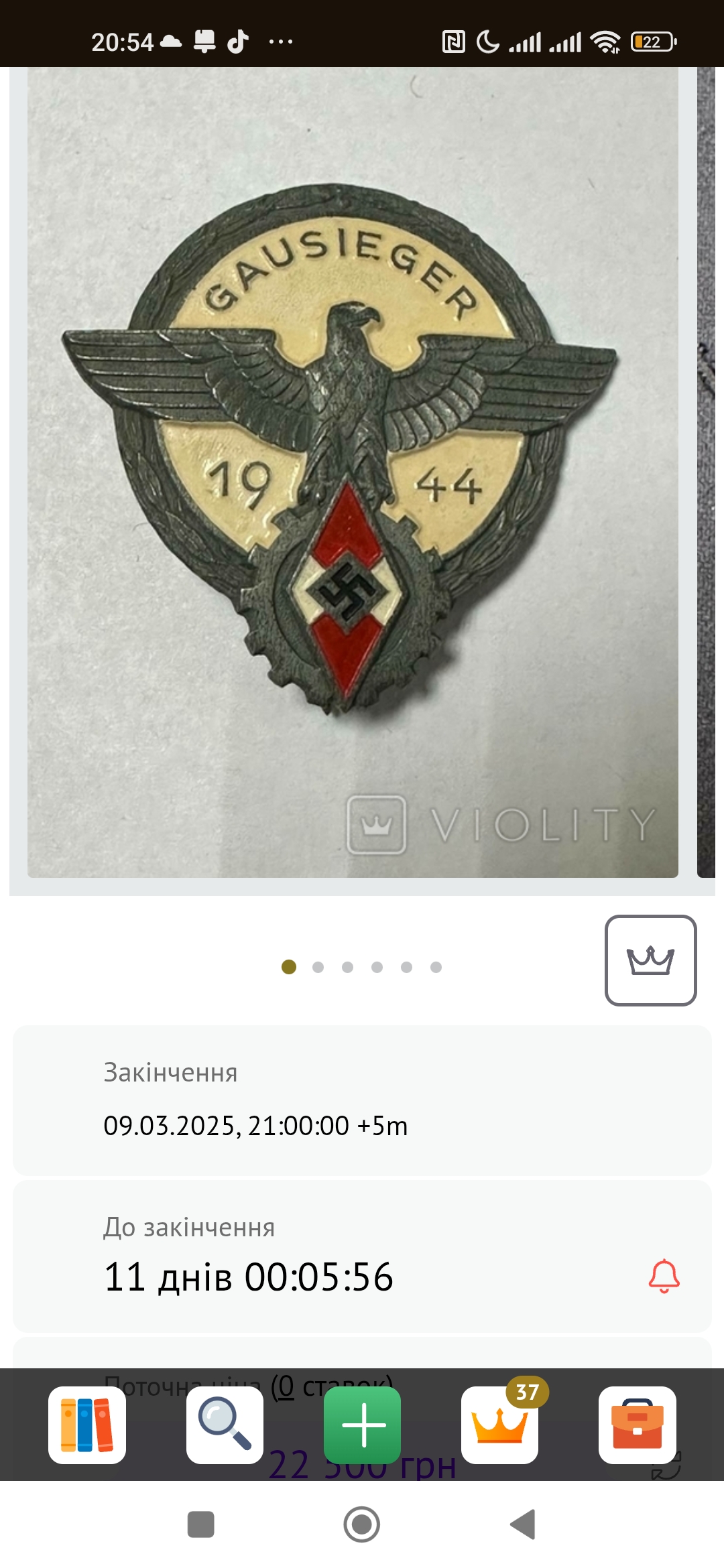The image size is (724, 1568).
Task: Open the orange crown tab with 37 badge
Action: point(499,1425)
